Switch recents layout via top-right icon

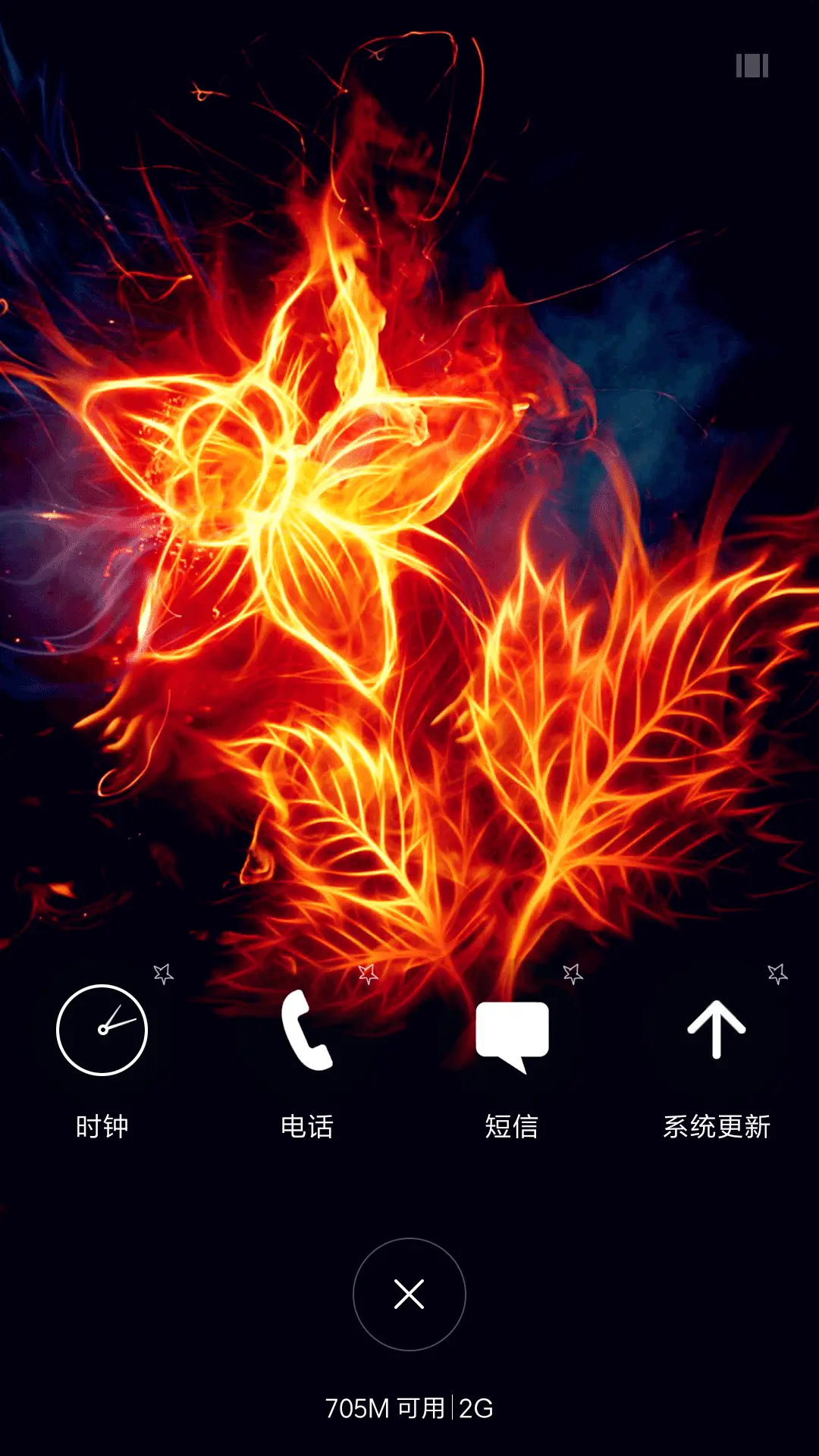[x=752, y=66]
